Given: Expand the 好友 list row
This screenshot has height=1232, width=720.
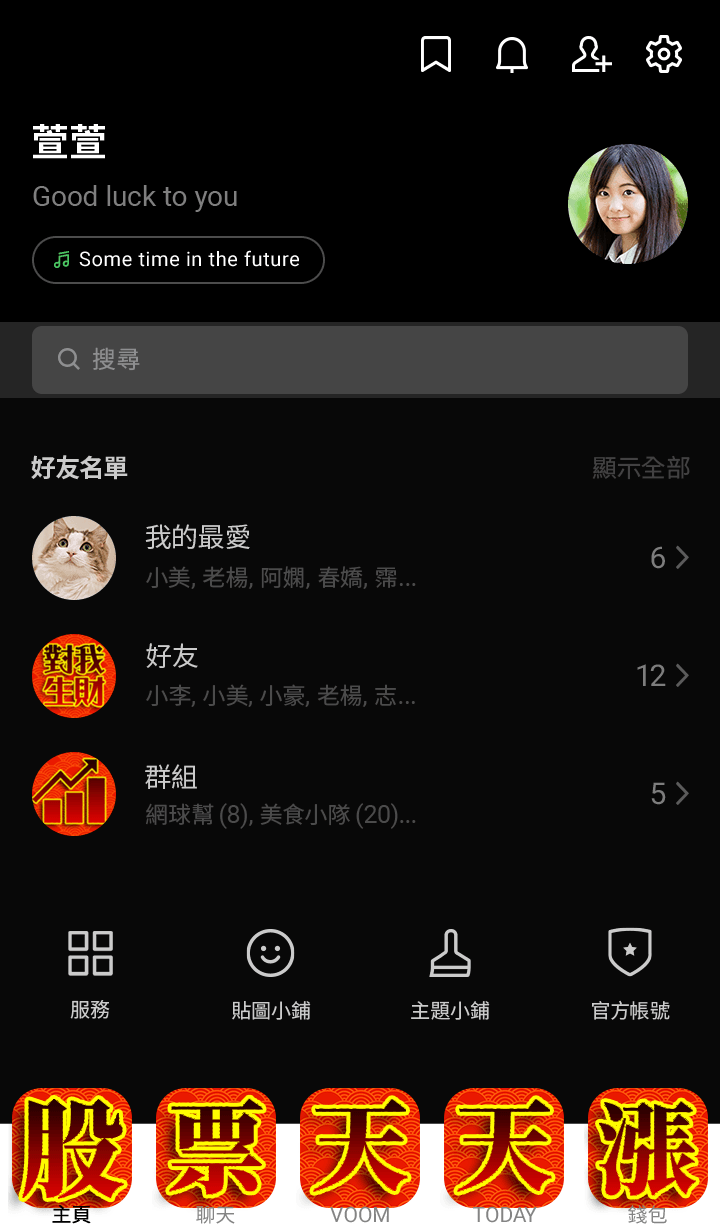Looking at the screenshot, I should click(x=360, y=676).
